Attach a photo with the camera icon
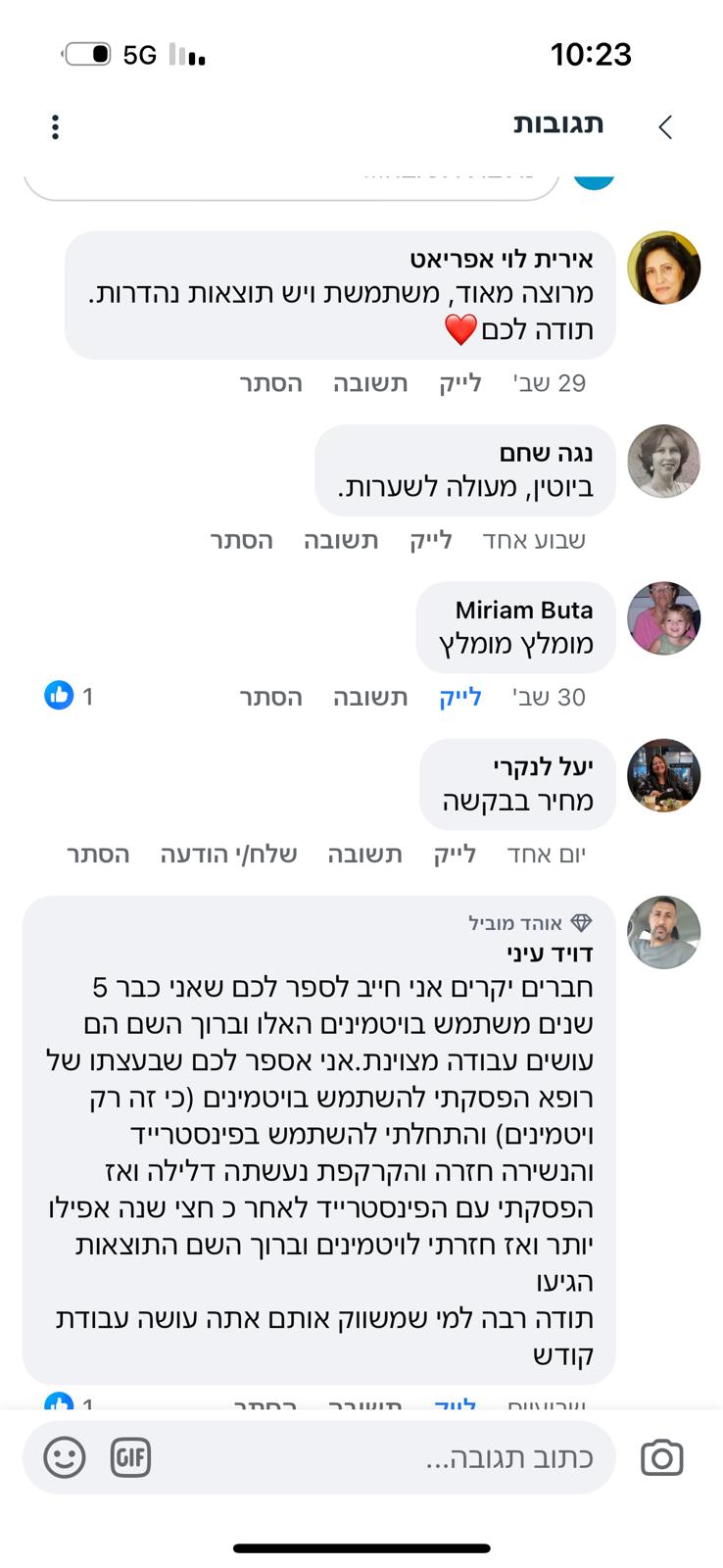This screenshot has height=1568, width=723. pyautogui.click(x=661, y=1457)
